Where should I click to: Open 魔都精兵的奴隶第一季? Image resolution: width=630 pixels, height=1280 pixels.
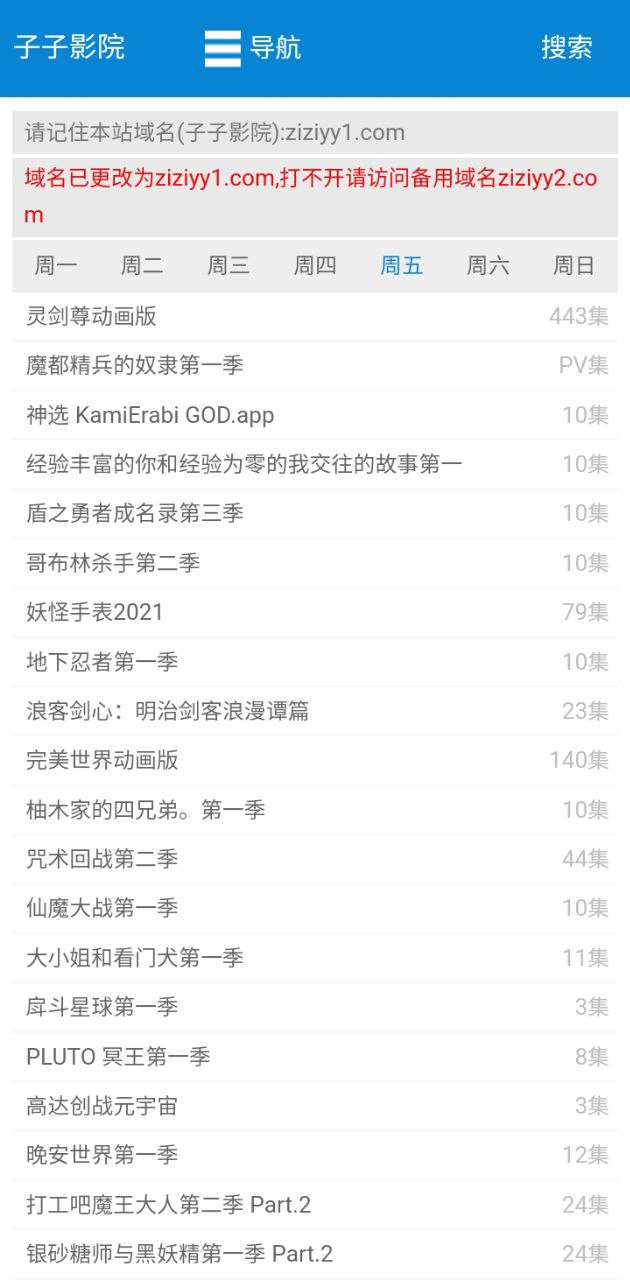pyautogui.click(x=135, y=366)
